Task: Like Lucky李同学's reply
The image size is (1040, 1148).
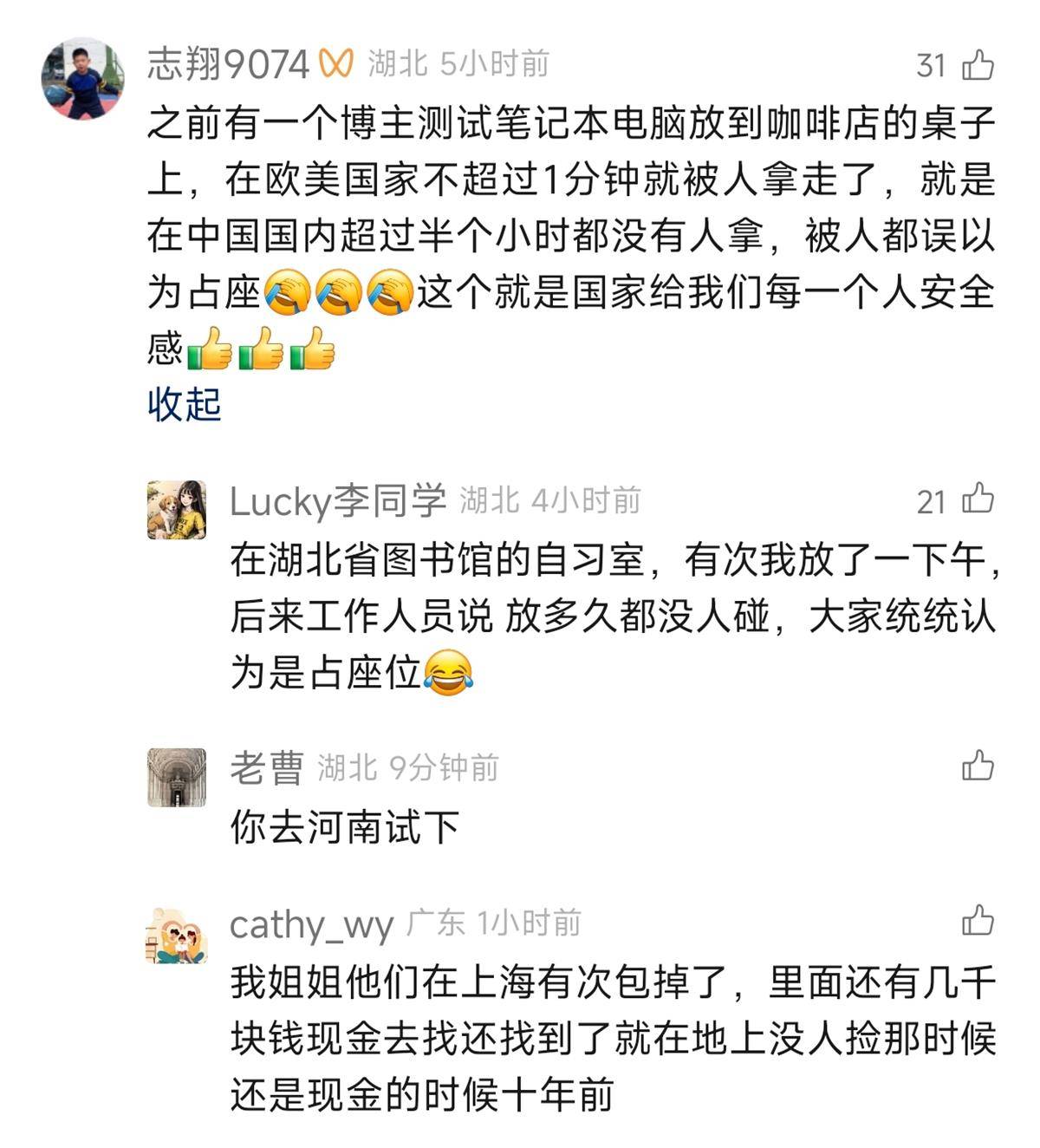Action: pos(978,499)
